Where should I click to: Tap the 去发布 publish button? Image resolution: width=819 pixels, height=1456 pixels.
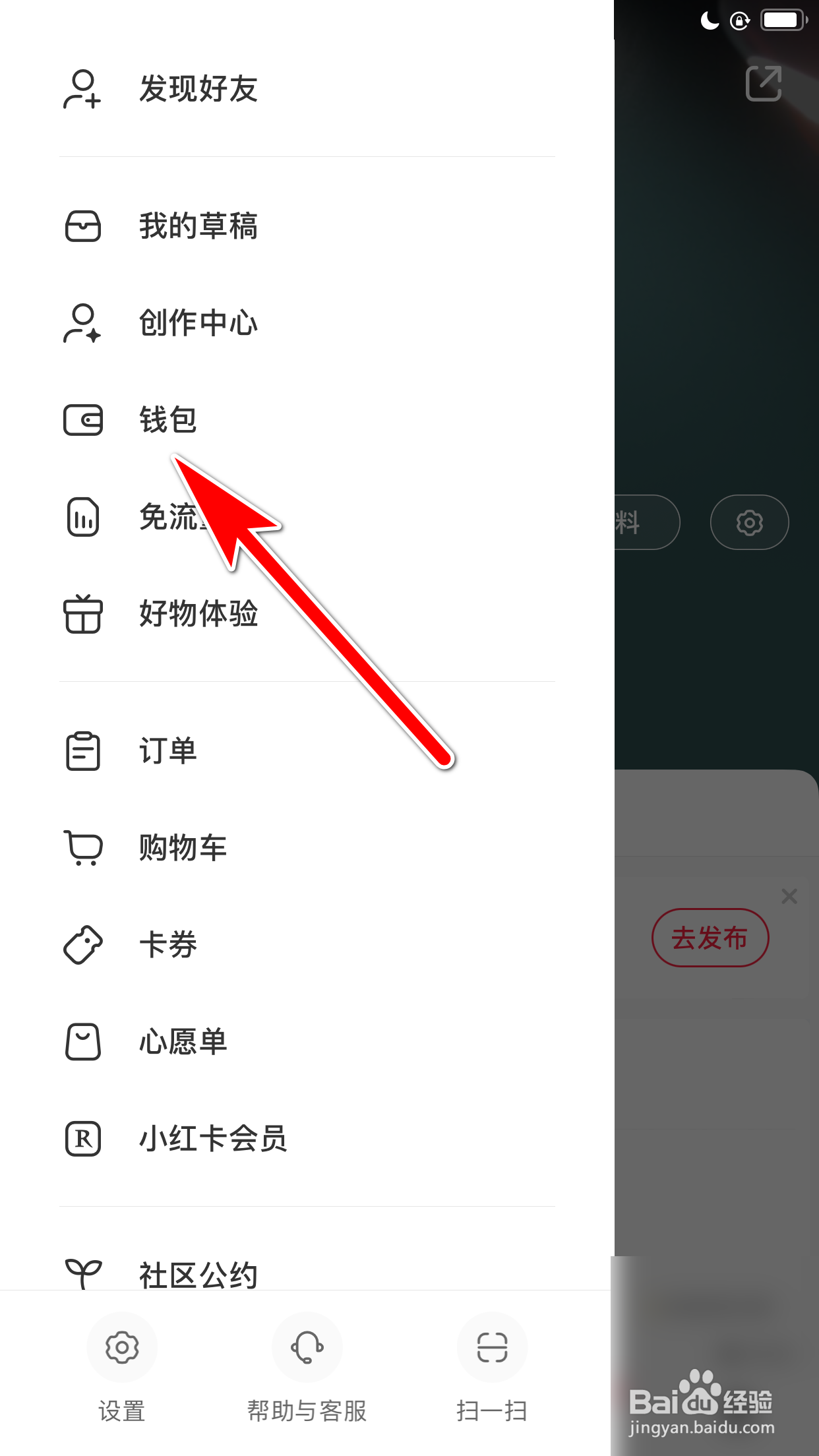tap(710, 937)
